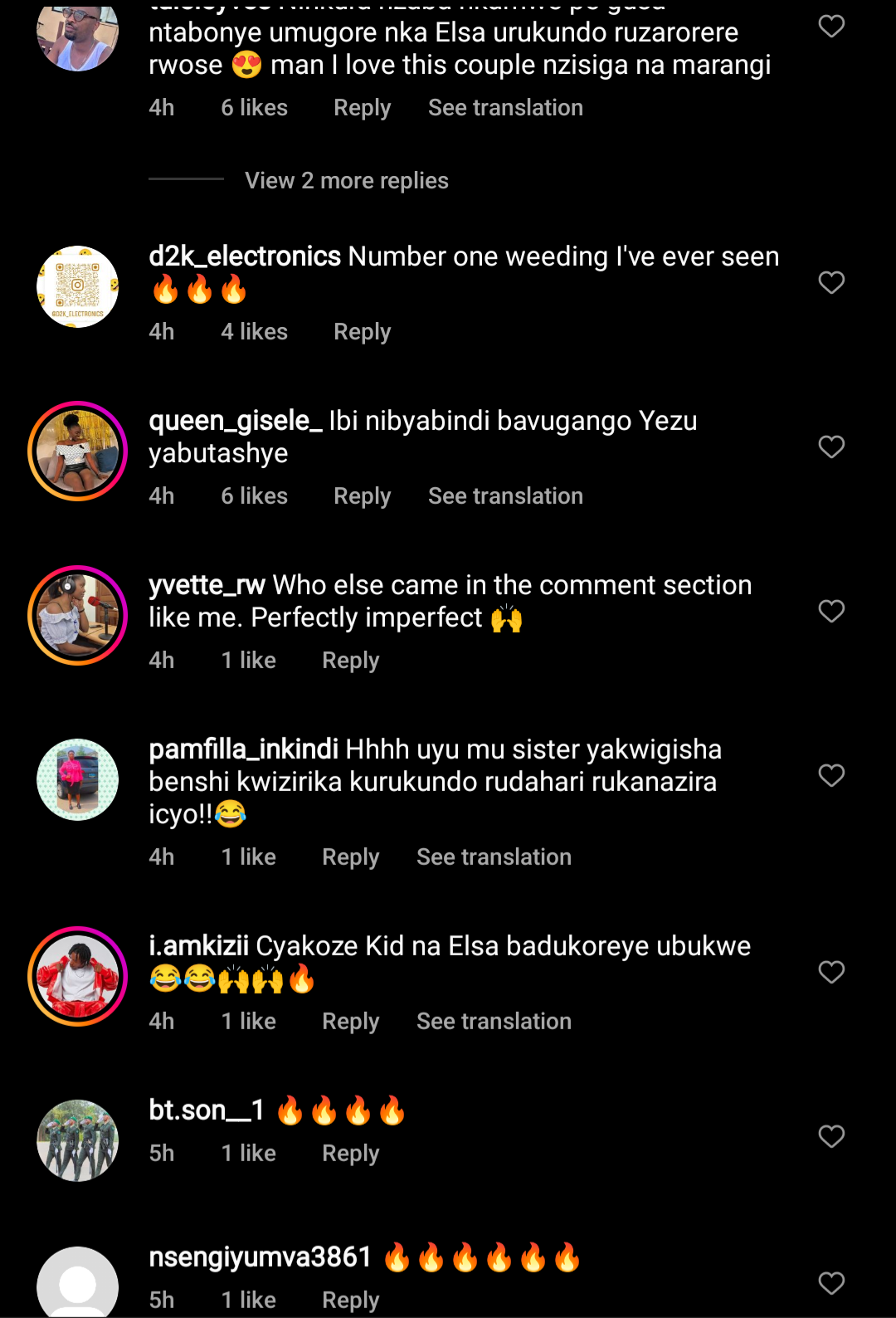Like d2k_electronics' comment
This screenshot has width=896, height=1318.
click(831, 283)
